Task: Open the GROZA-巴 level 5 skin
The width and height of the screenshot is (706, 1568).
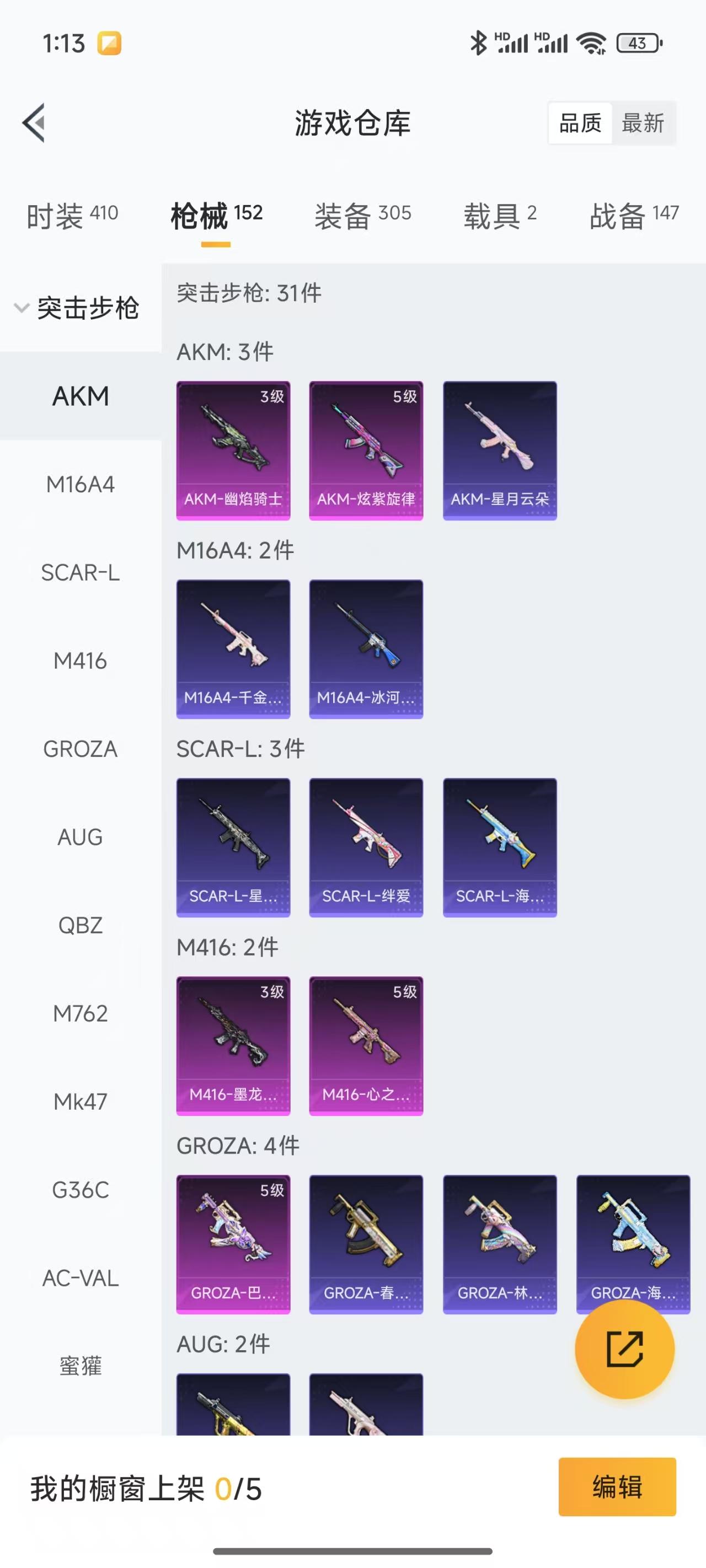Action: [233, 1244]
